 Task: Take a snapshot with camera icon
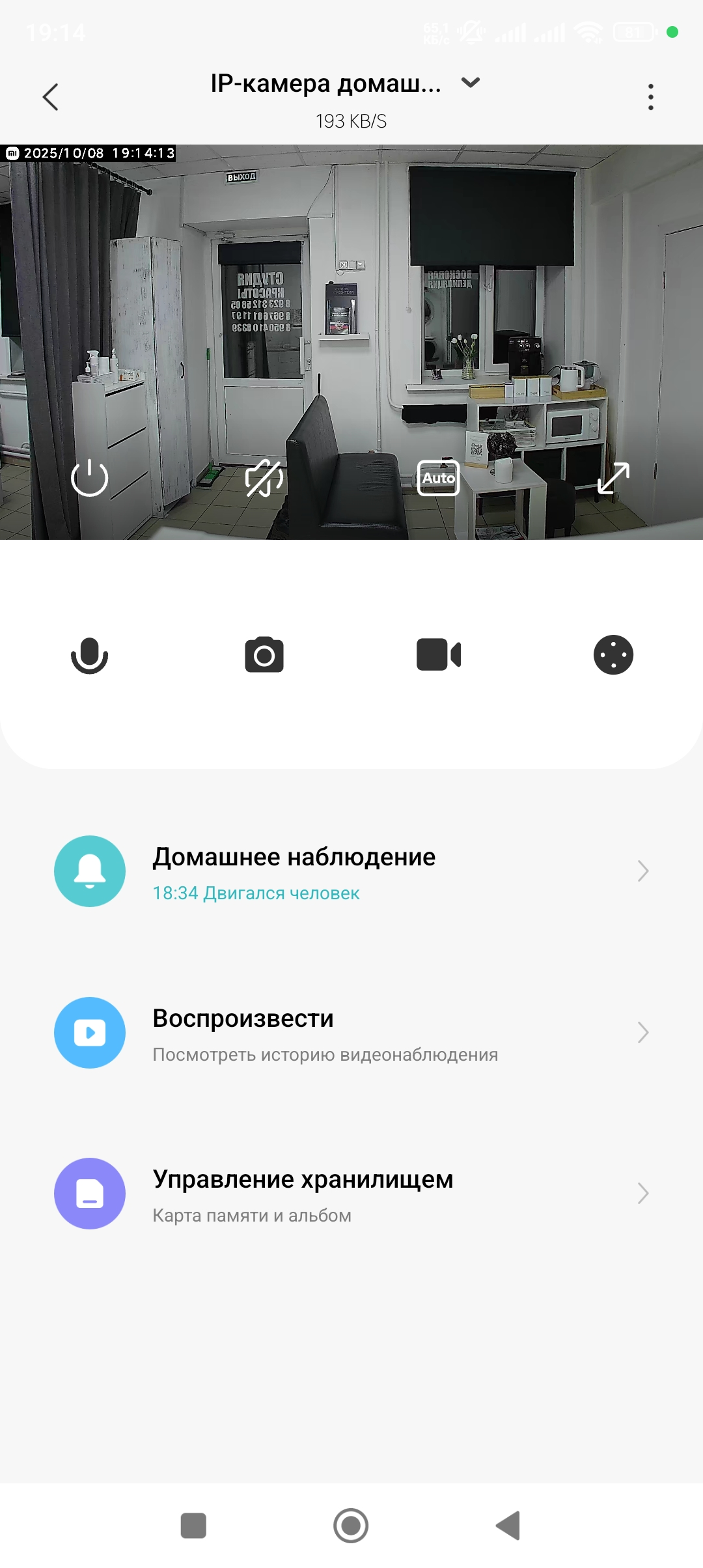pos(264,655)
